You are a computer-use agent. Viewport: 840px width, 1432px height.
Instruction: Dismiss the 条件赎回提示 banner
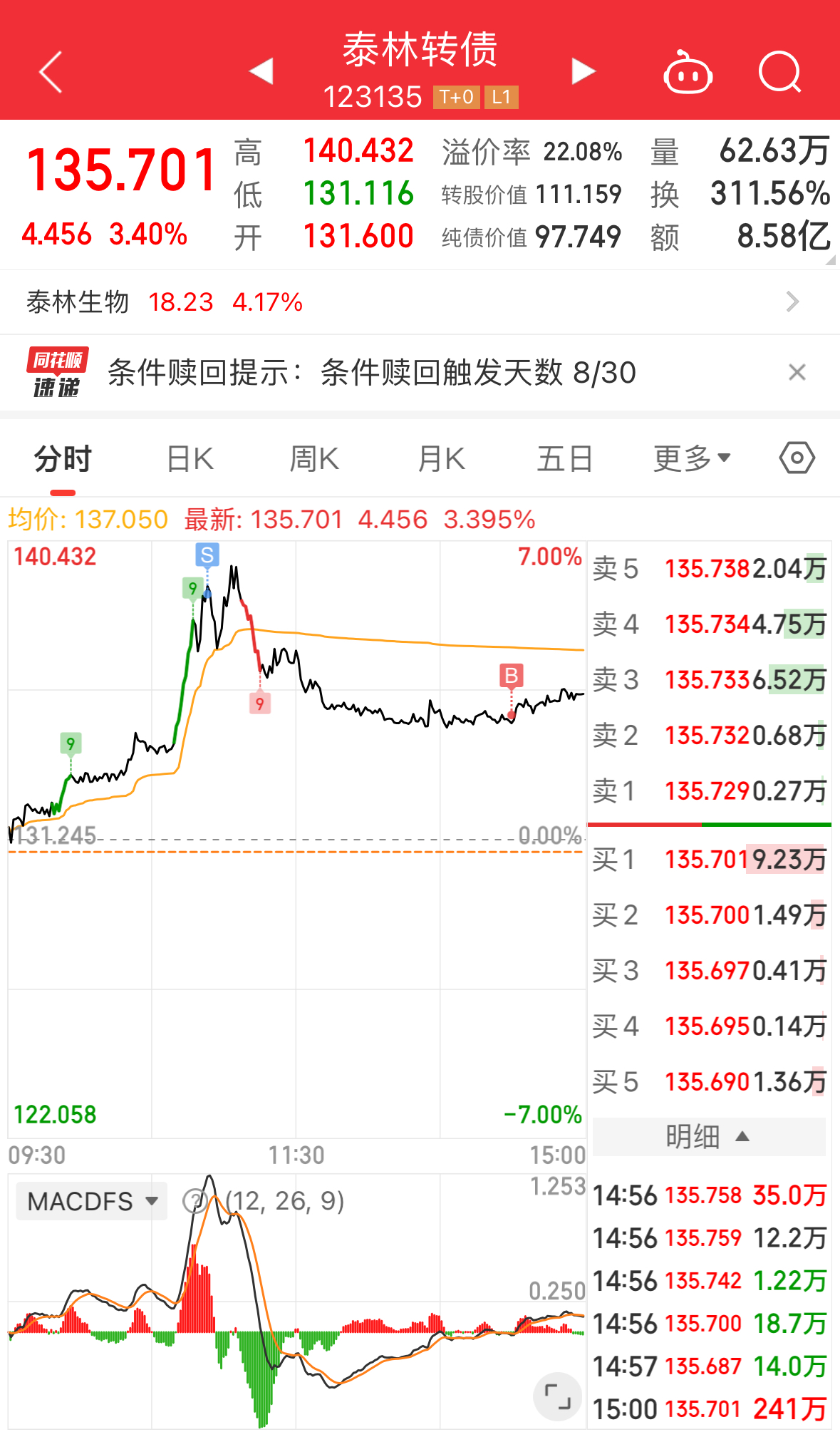[x=797, y=372]
